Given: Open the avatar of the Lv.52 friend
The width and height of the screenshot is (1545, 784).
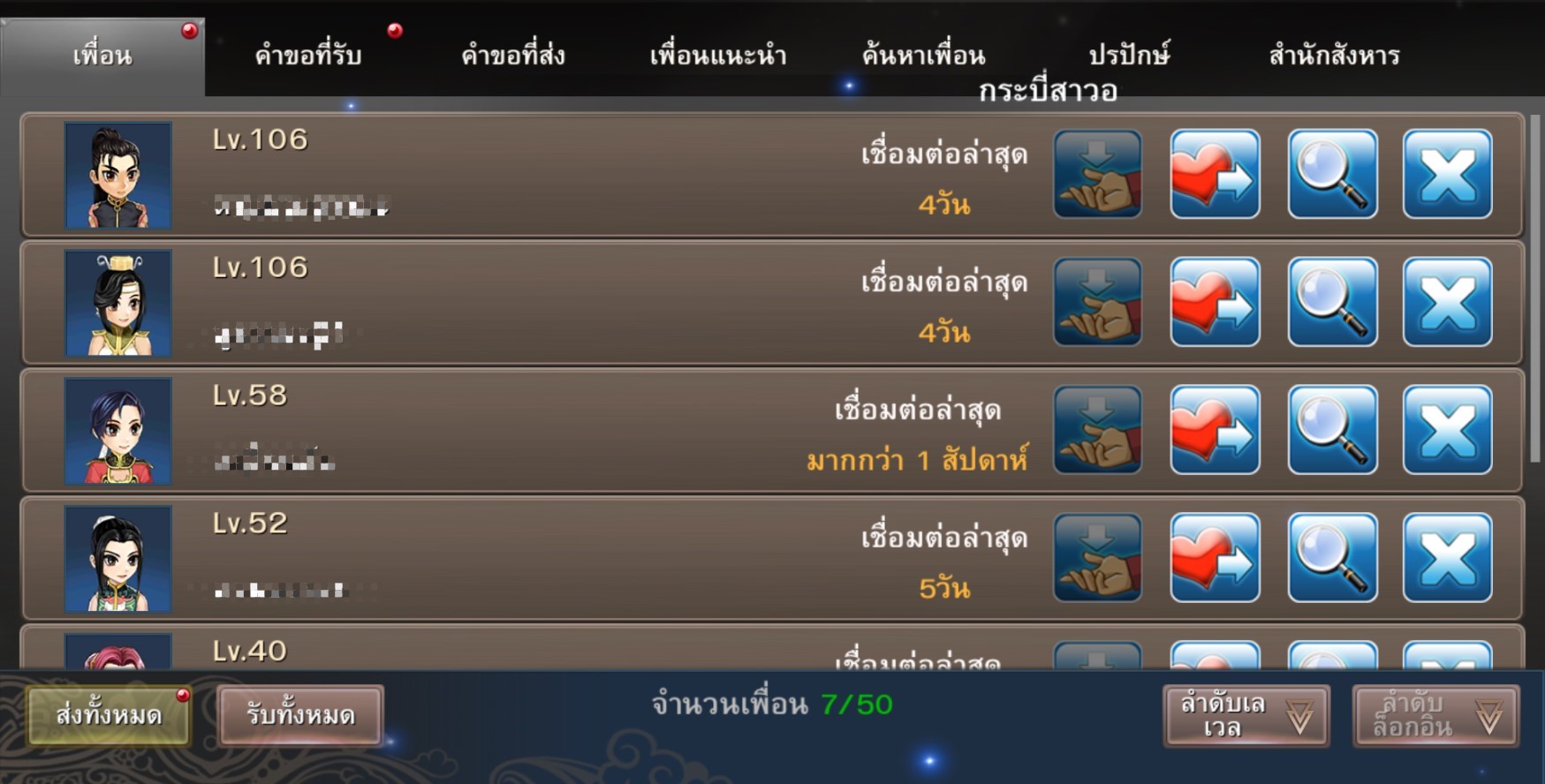Looking at the screenshot, I should [118, 559].
